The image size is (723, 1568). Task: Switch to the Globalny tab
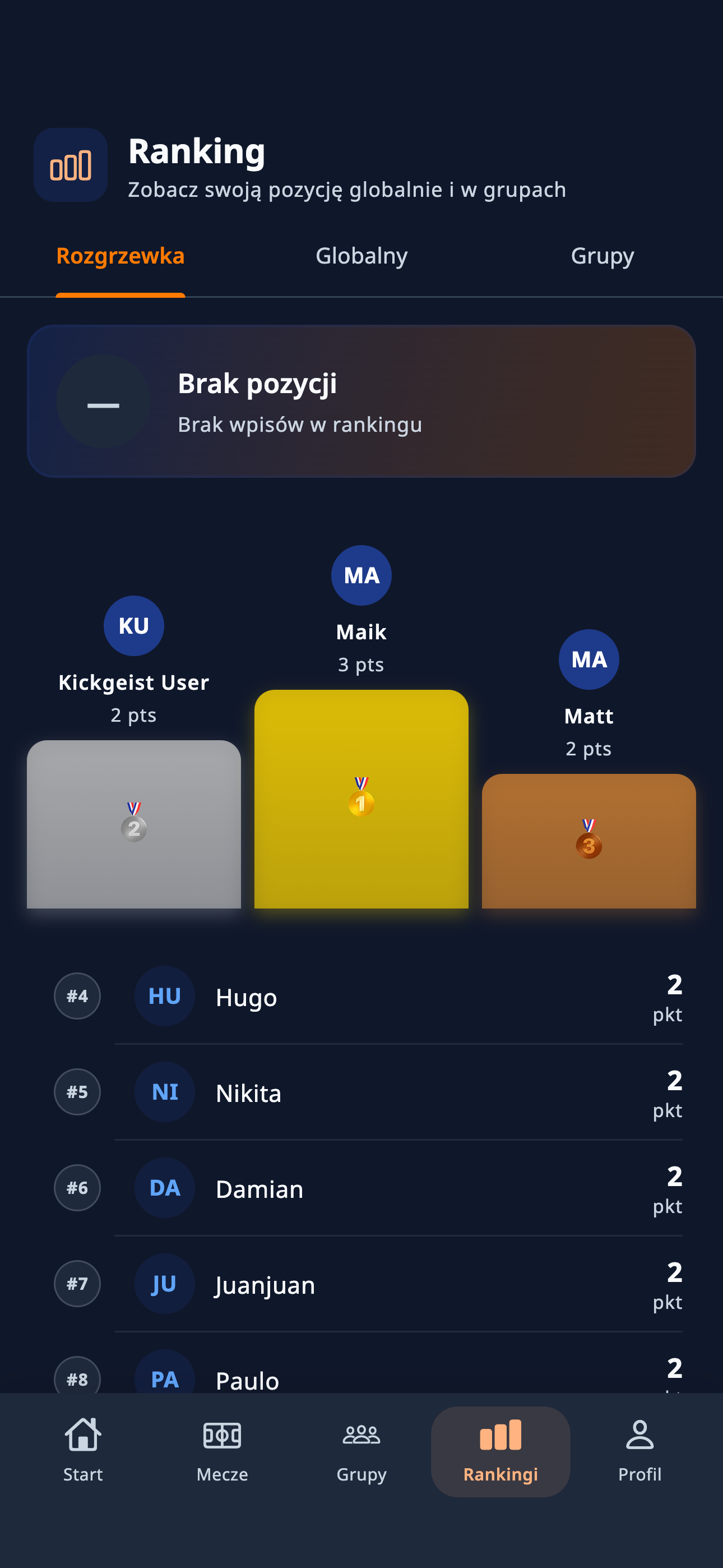tap(361, 256)
